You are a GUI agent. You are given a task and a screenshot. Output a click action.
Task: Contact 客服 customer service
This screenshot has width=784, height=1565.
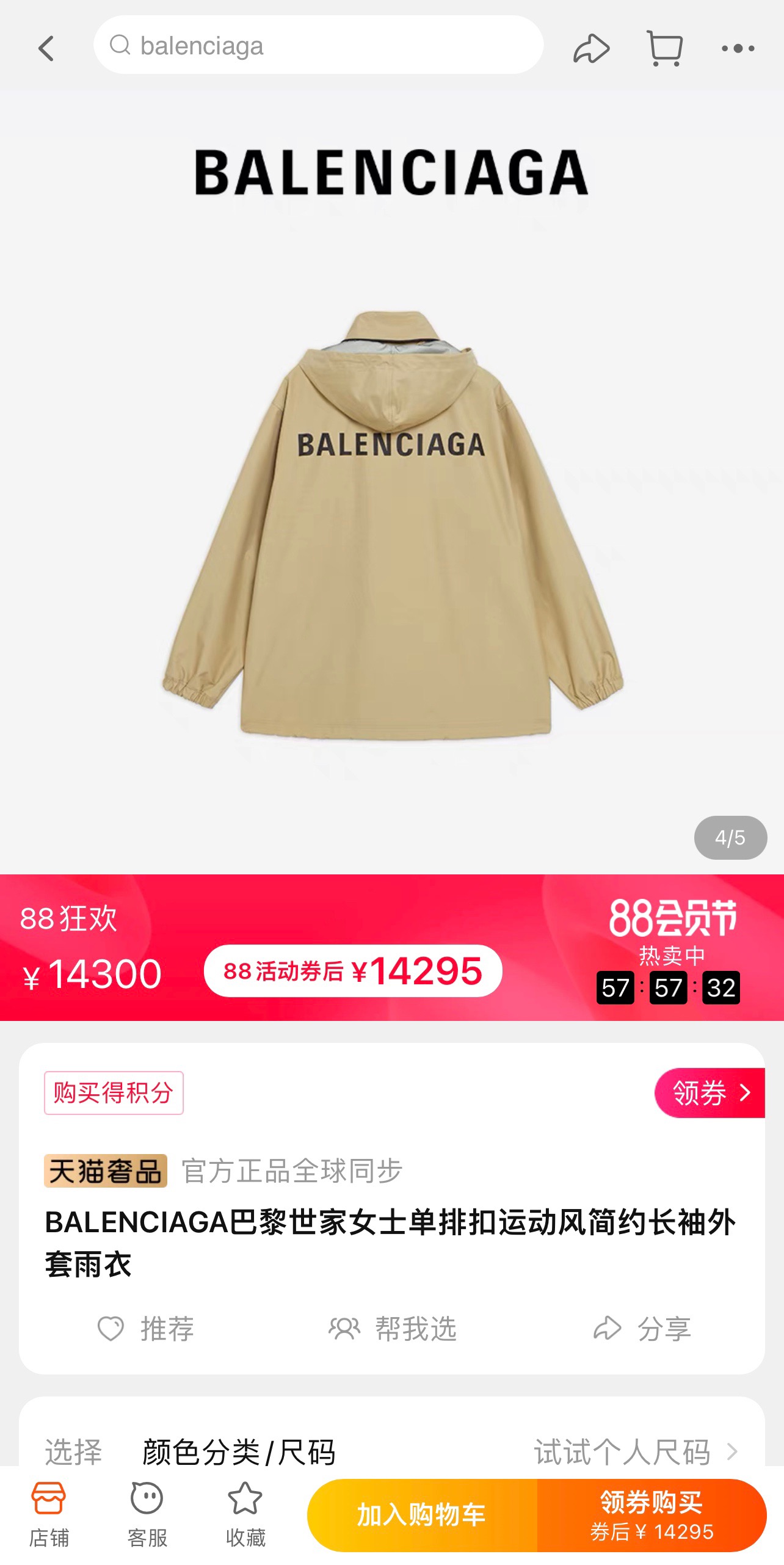tap(147, 1514)
